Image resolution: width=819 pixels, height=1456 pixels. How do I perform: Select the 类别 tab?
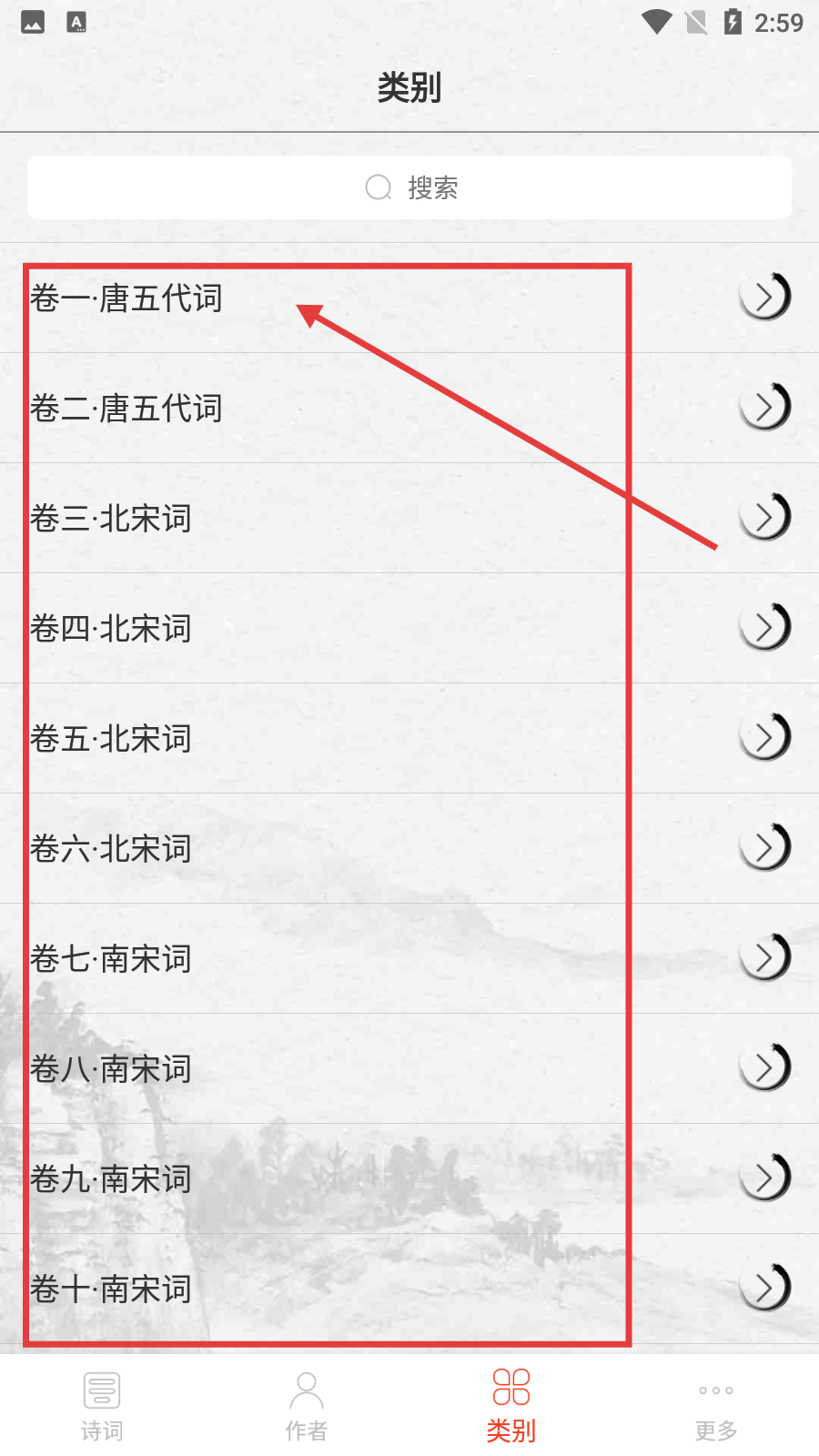coord(511,1406)
